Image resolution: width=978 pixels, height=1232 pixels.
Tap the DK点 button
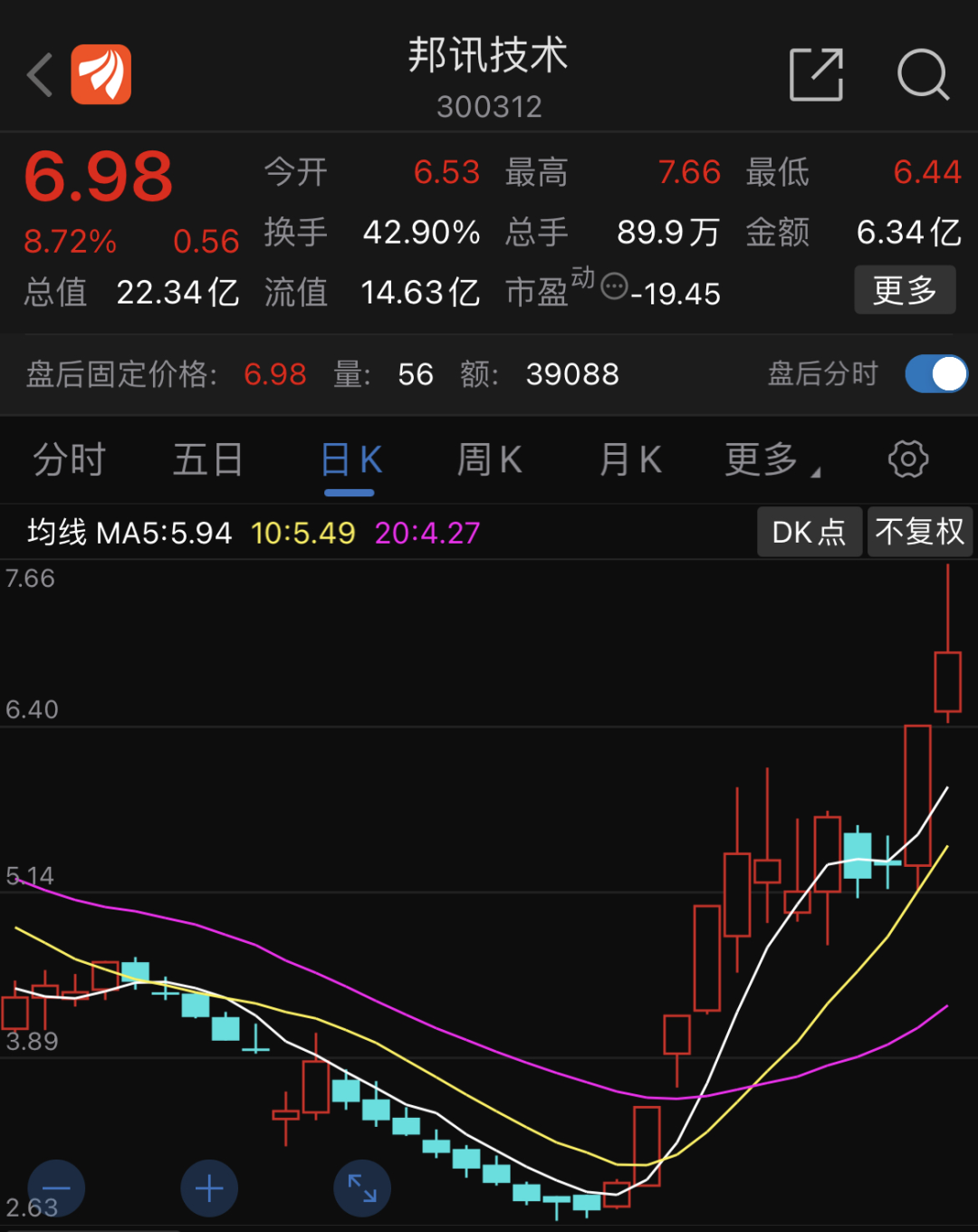click(x=809, y=532)
